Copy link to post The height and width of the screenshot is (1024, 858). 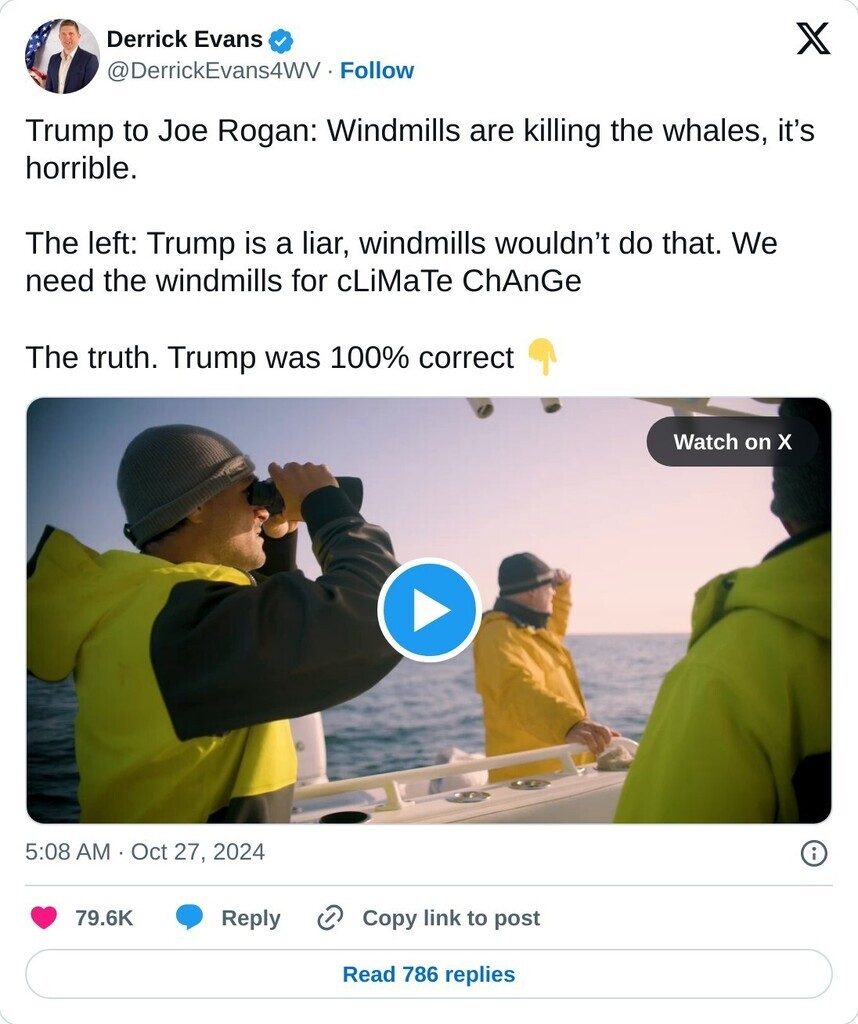point(429,918)
